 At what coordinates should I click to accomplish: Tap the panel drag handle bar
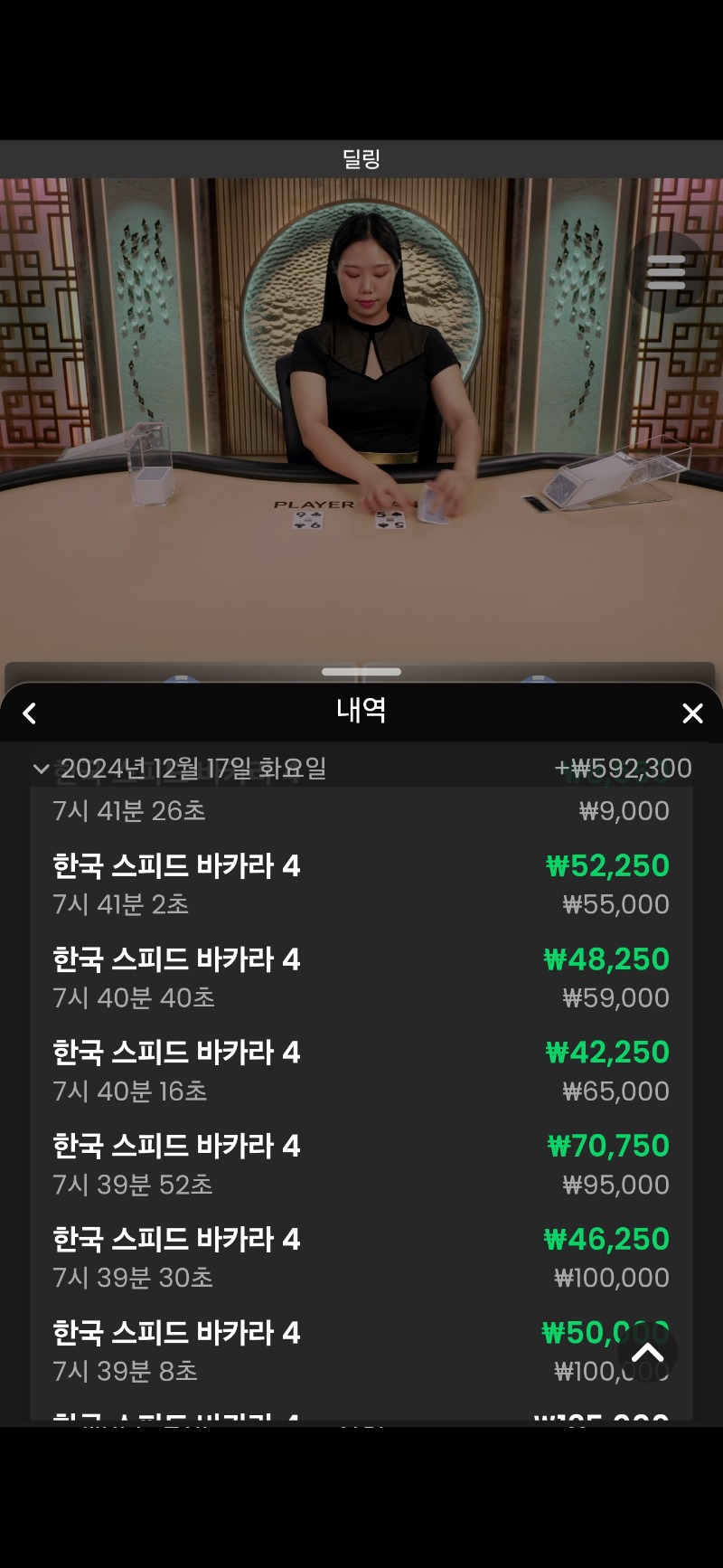tap(361, 672)
